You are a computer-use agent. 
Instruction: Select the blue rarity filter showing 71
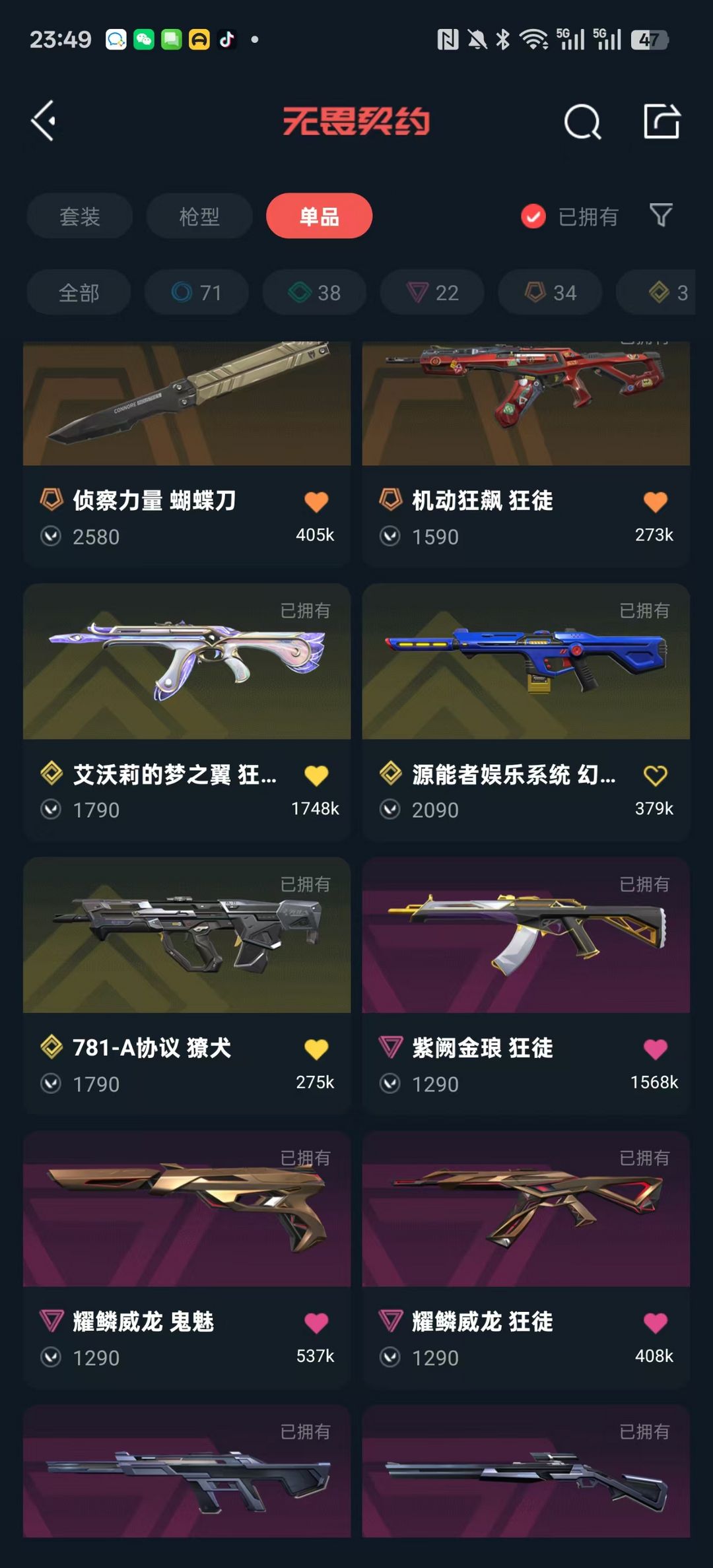coord(196,292)
